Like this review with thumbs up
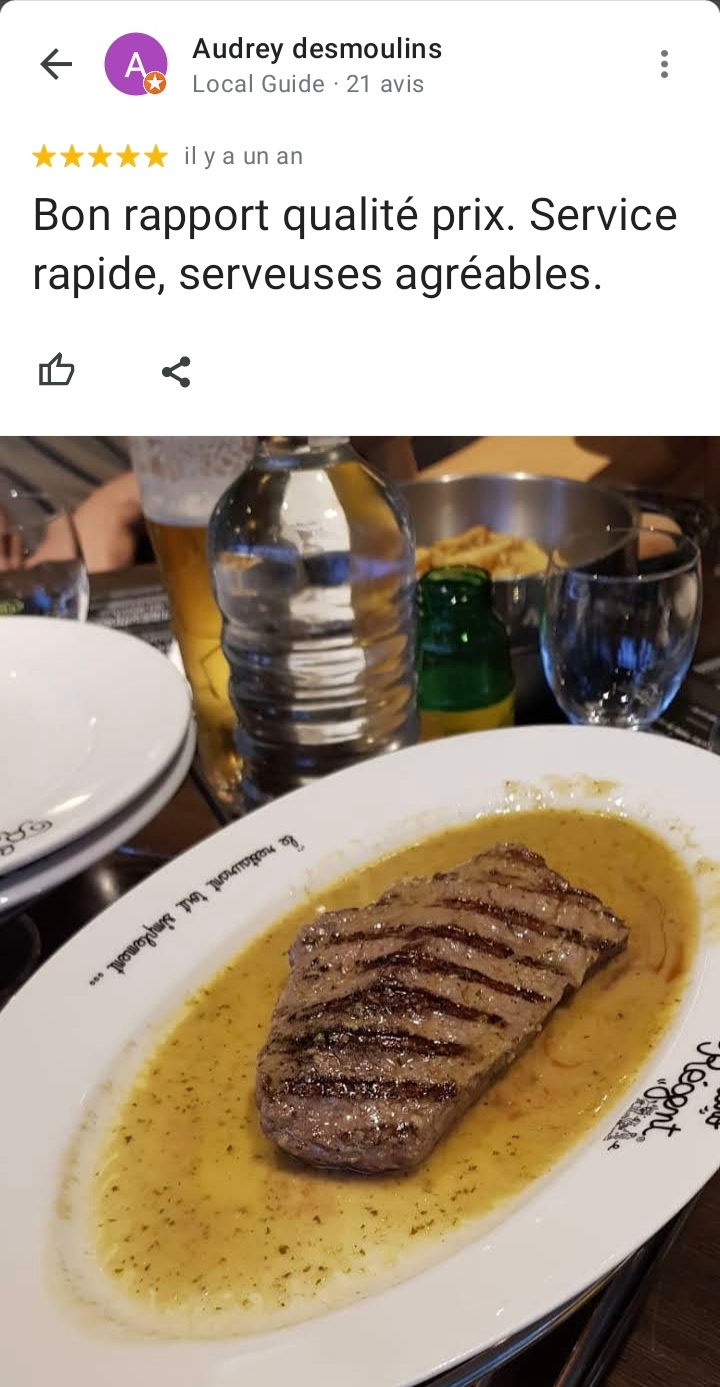Screen dimensions: 720x1387 57,372
